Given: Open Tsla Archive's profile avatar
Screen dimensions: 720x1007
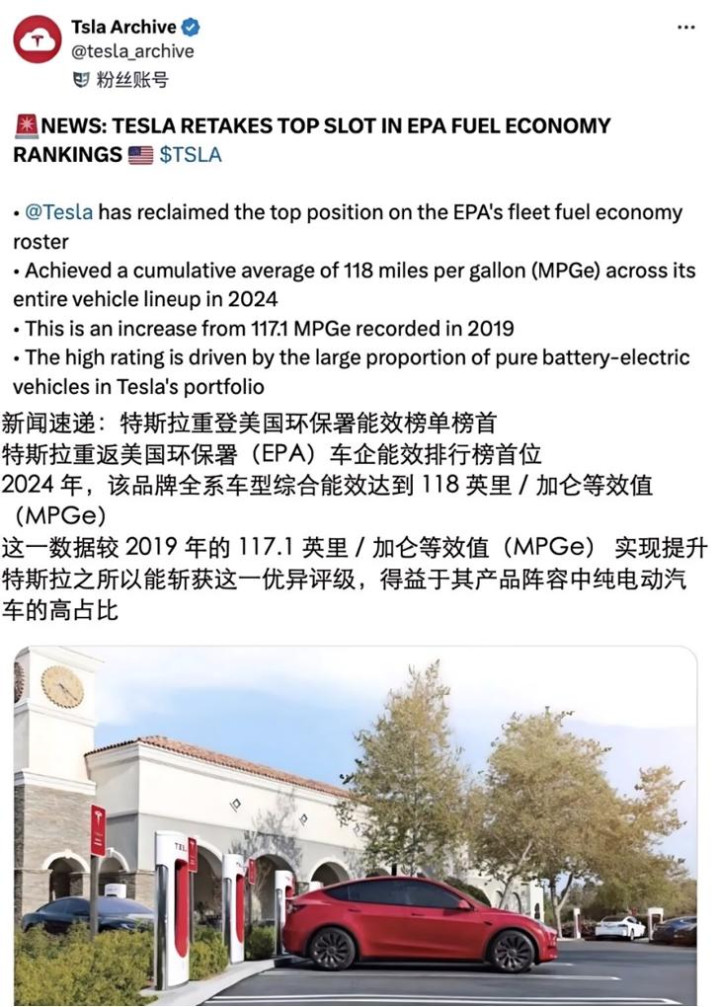Looking at the screenshot, I should click(x=37, y=41).
